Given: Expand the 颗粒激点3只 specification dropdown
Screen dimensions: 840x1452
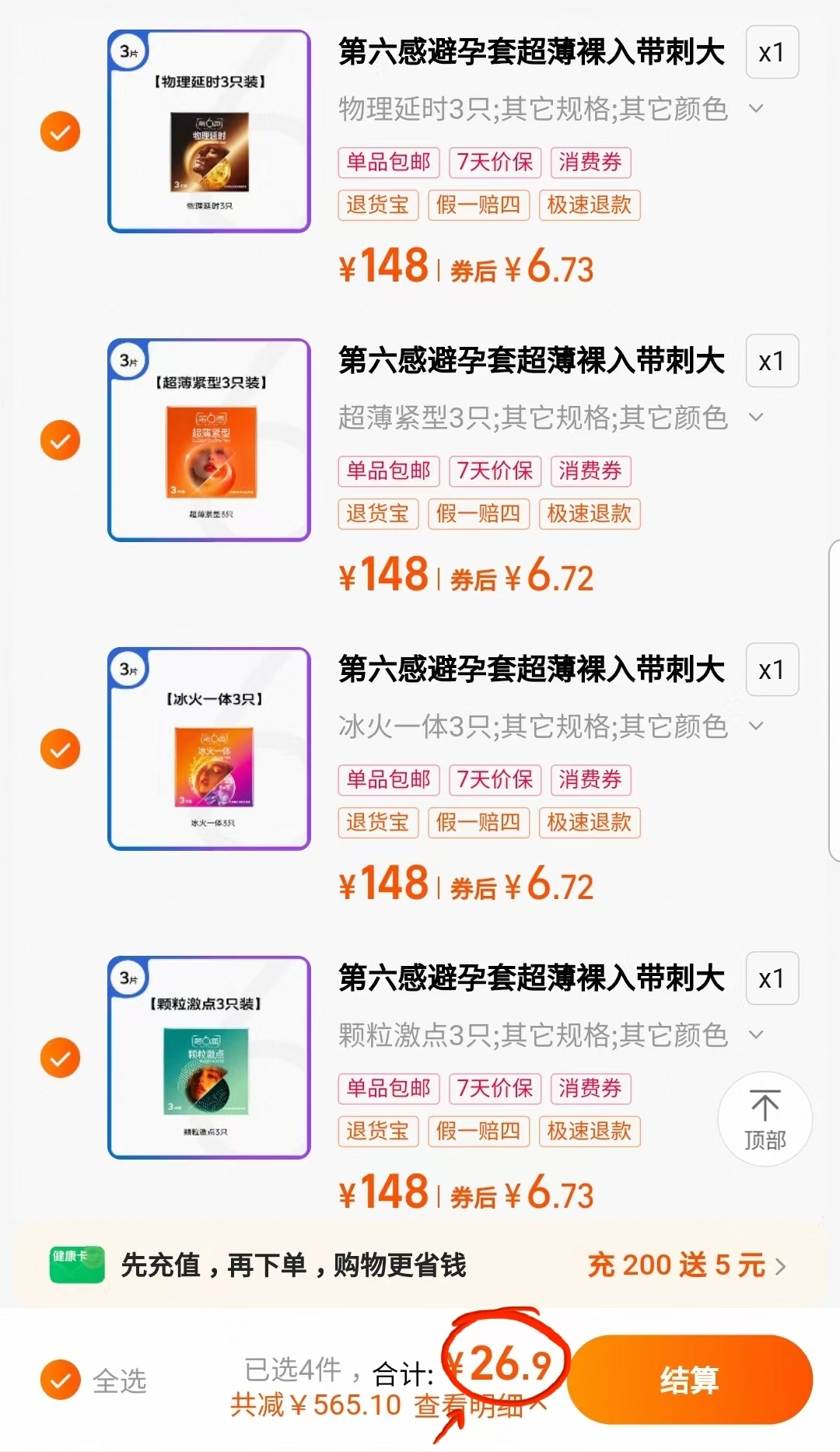Looking at the screenshot, I should coord(753,1035).
